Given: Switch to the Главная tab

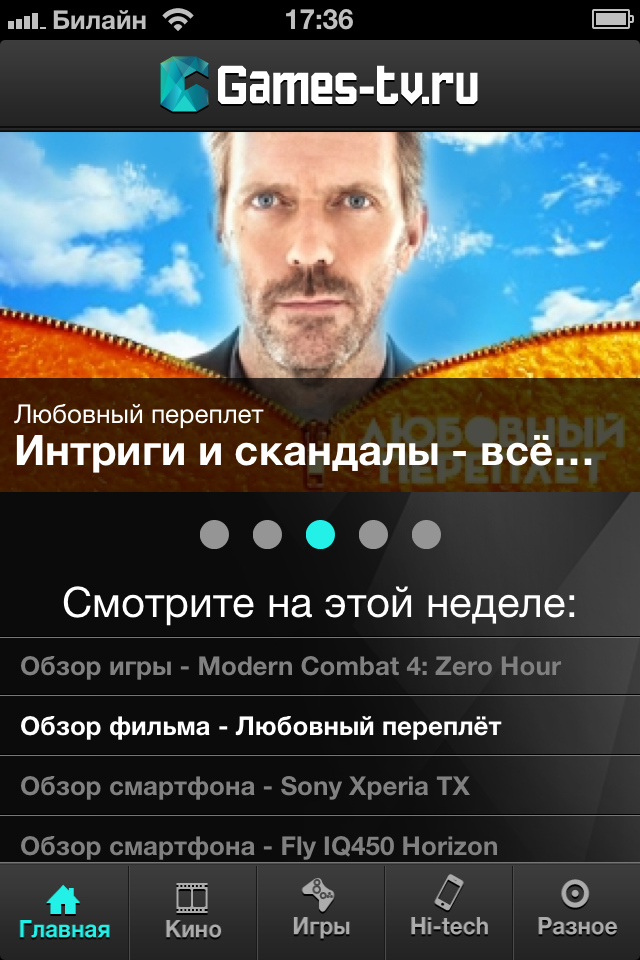Looking at the screenshot, I should pyautogui.click(x=64, y=912).
